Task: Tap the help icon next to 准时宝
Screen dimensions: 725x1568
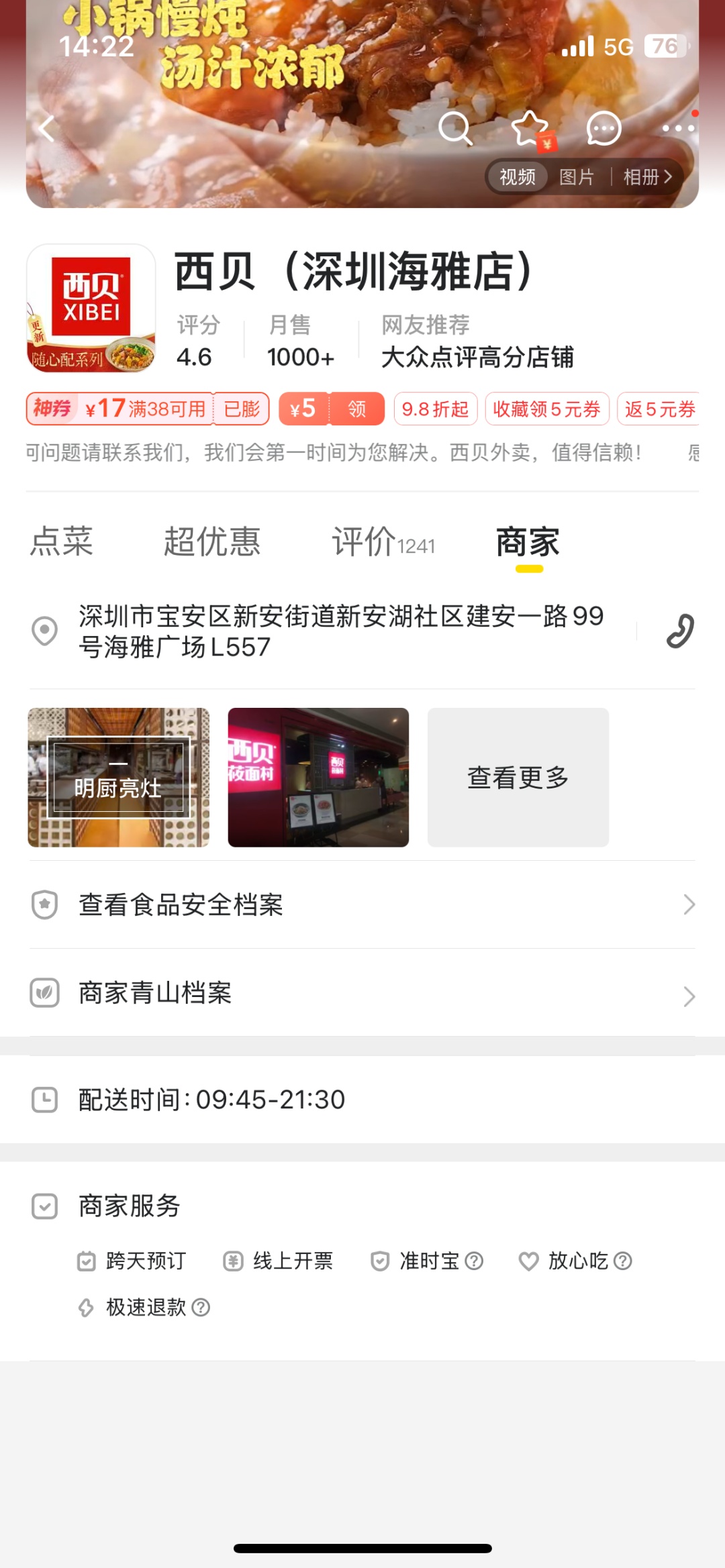Action: click(474, 1261)
